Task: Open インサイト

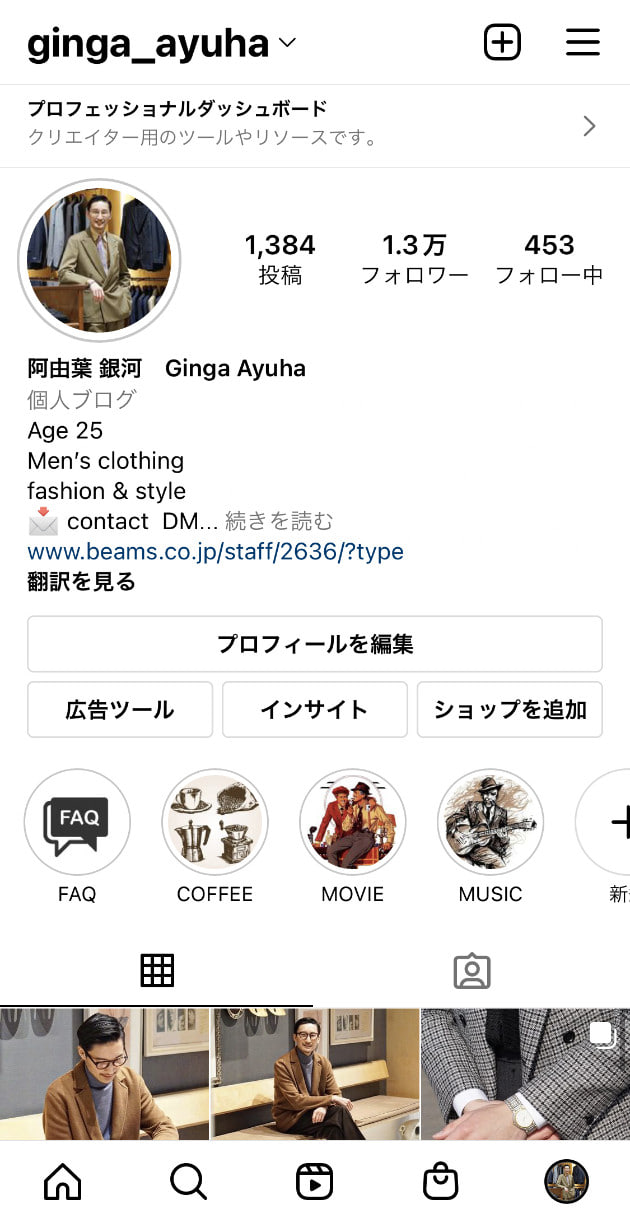Action: 314,710
